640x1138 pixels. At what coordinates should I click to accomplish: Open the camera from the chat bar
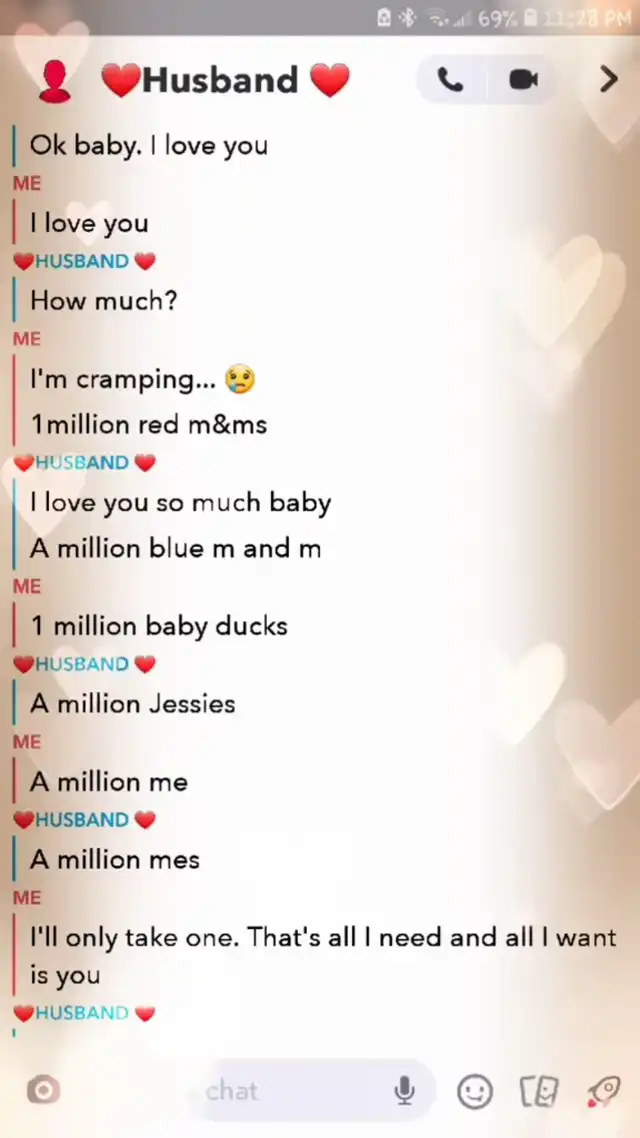coord(43,1090)
